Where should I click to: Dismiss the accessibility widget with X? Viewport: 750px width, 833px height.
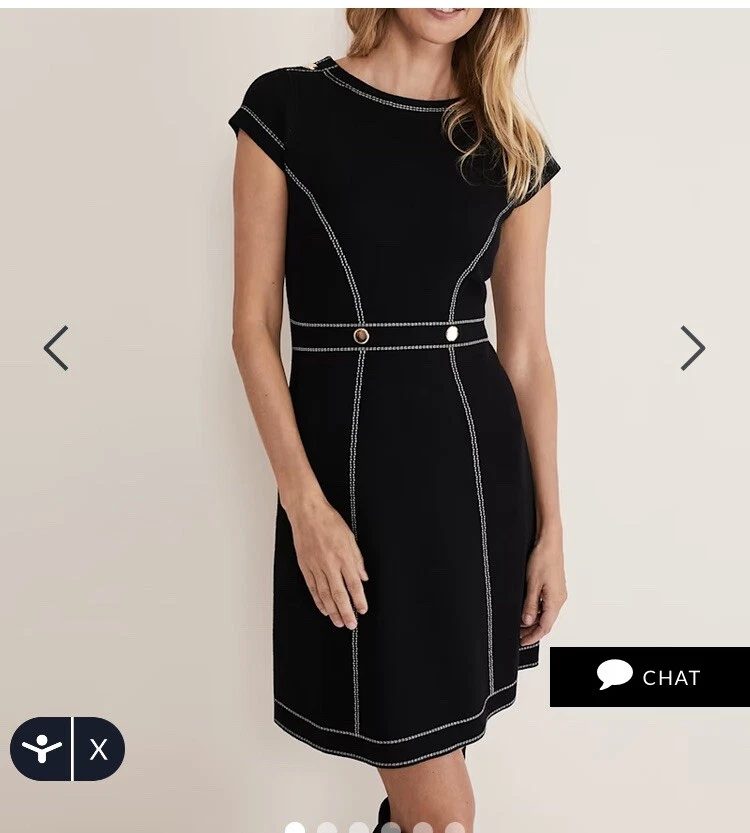(98, 749)
